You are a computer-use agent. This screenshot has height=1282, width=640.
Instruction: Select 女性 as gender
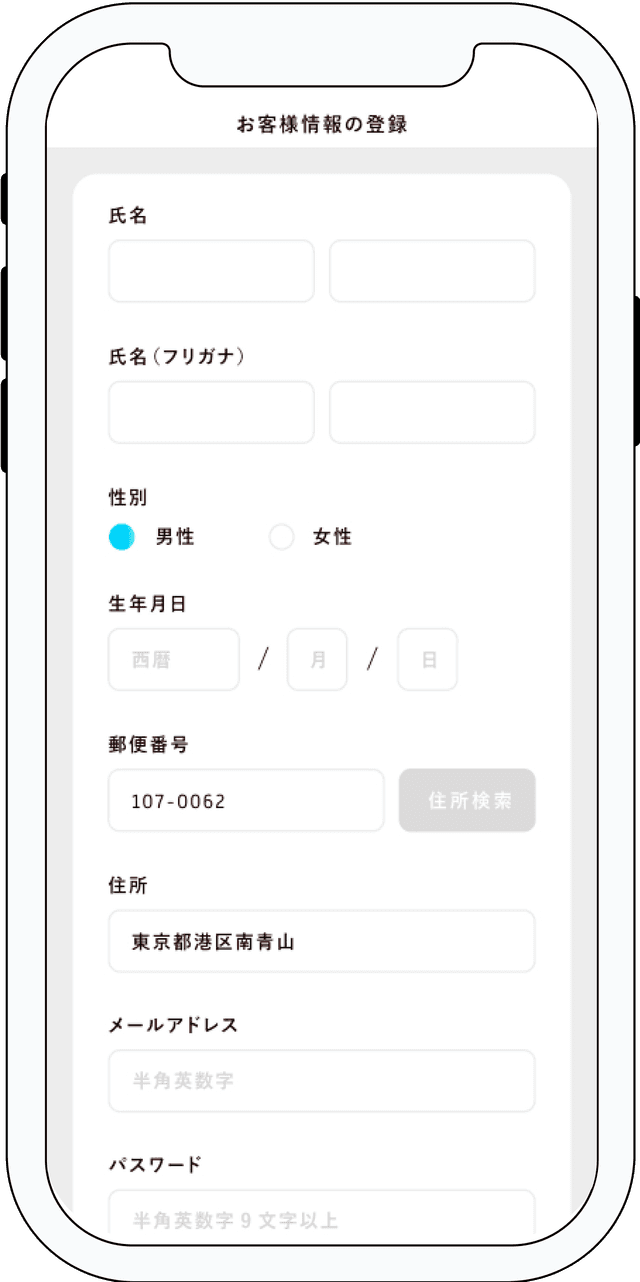(x=282, y=537)
